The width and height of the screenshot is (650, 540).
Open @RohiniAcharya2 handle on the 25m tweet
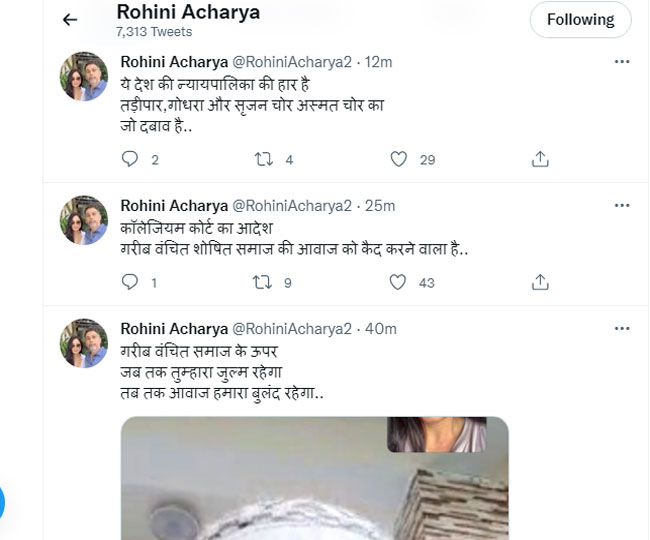292,205
